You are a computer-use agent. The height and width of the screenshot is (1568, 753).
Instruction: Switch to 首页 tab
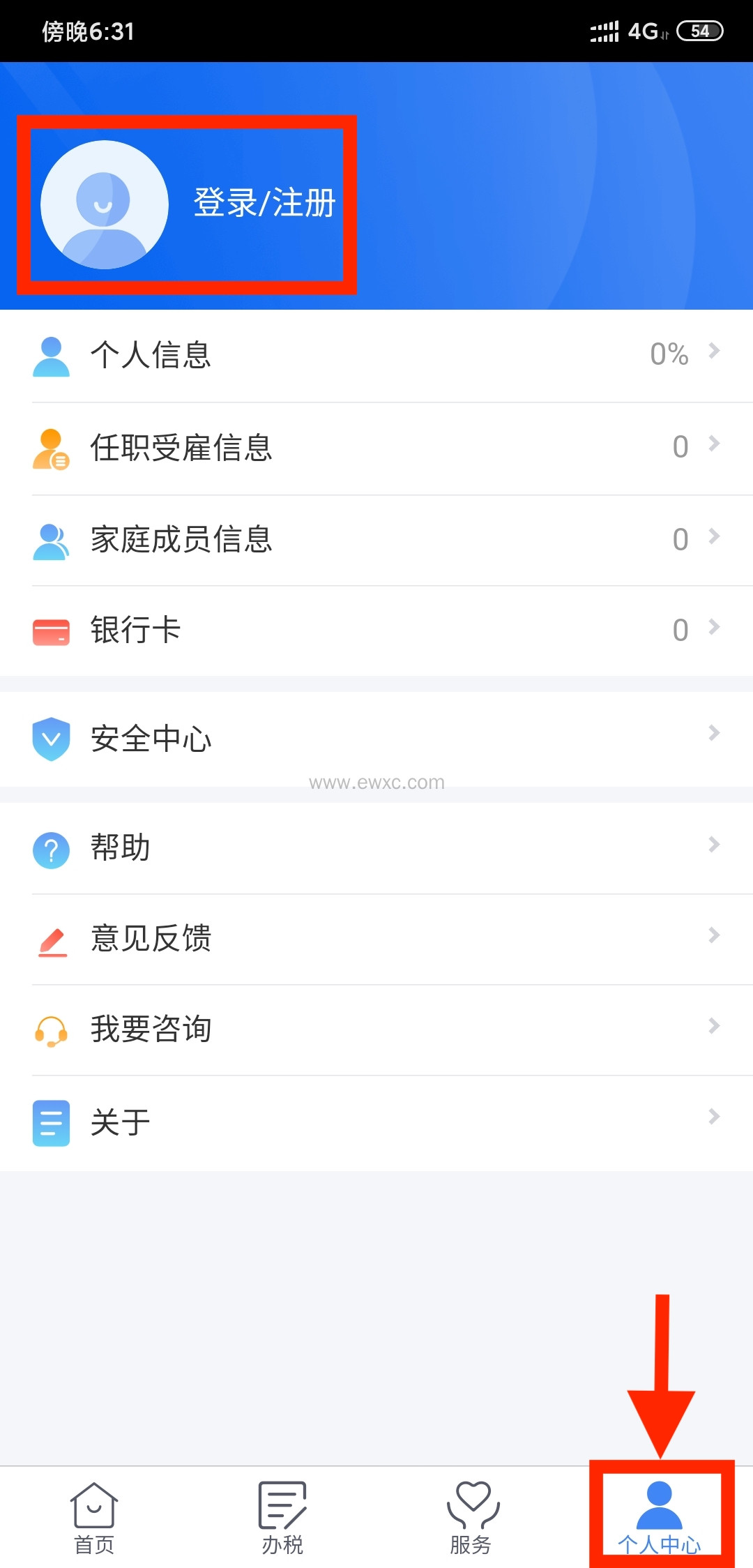pos(94,1518)
